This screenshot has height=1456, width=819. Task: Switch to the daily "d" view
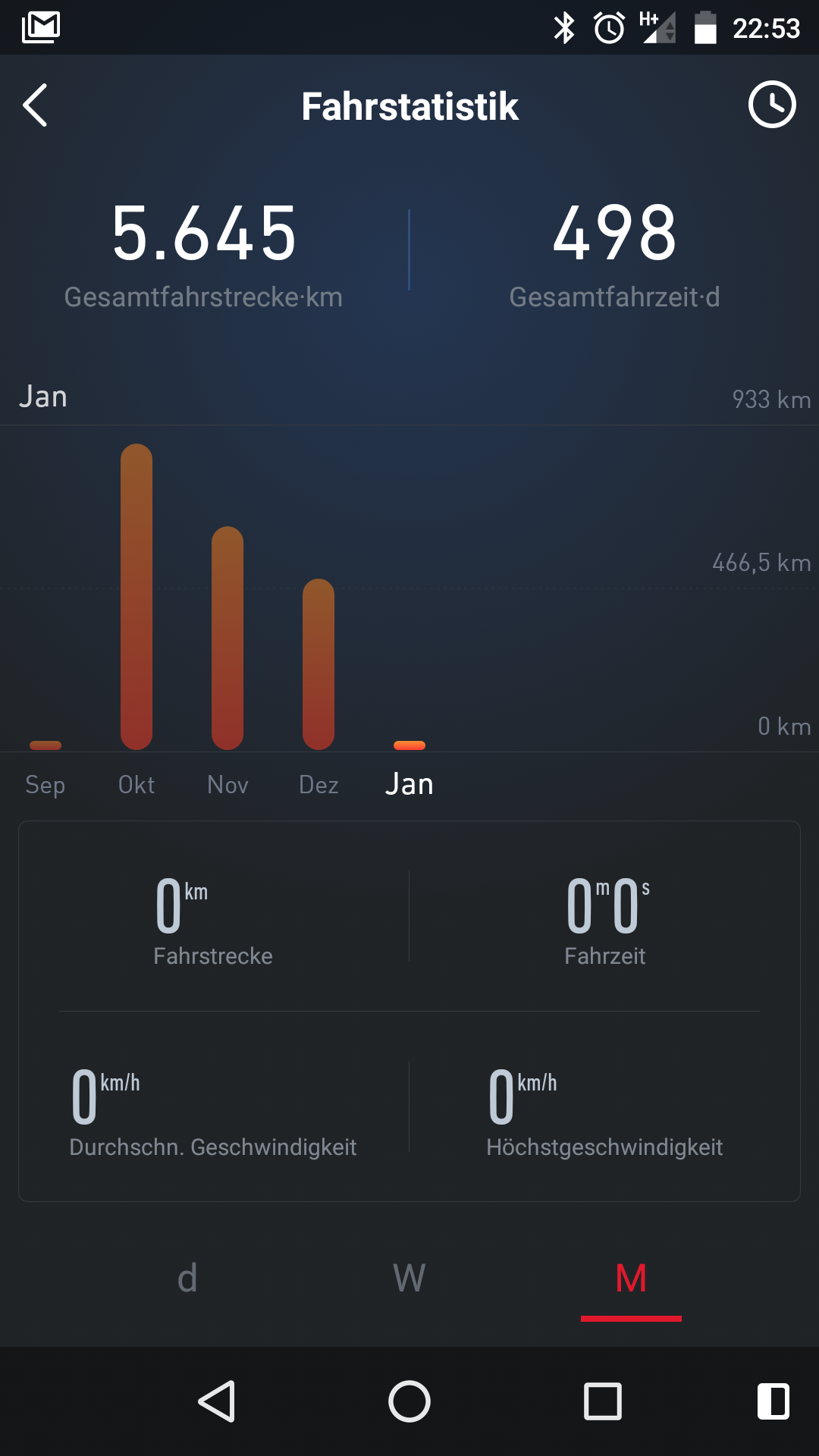pyautogui.click(x=187, y=1279)
